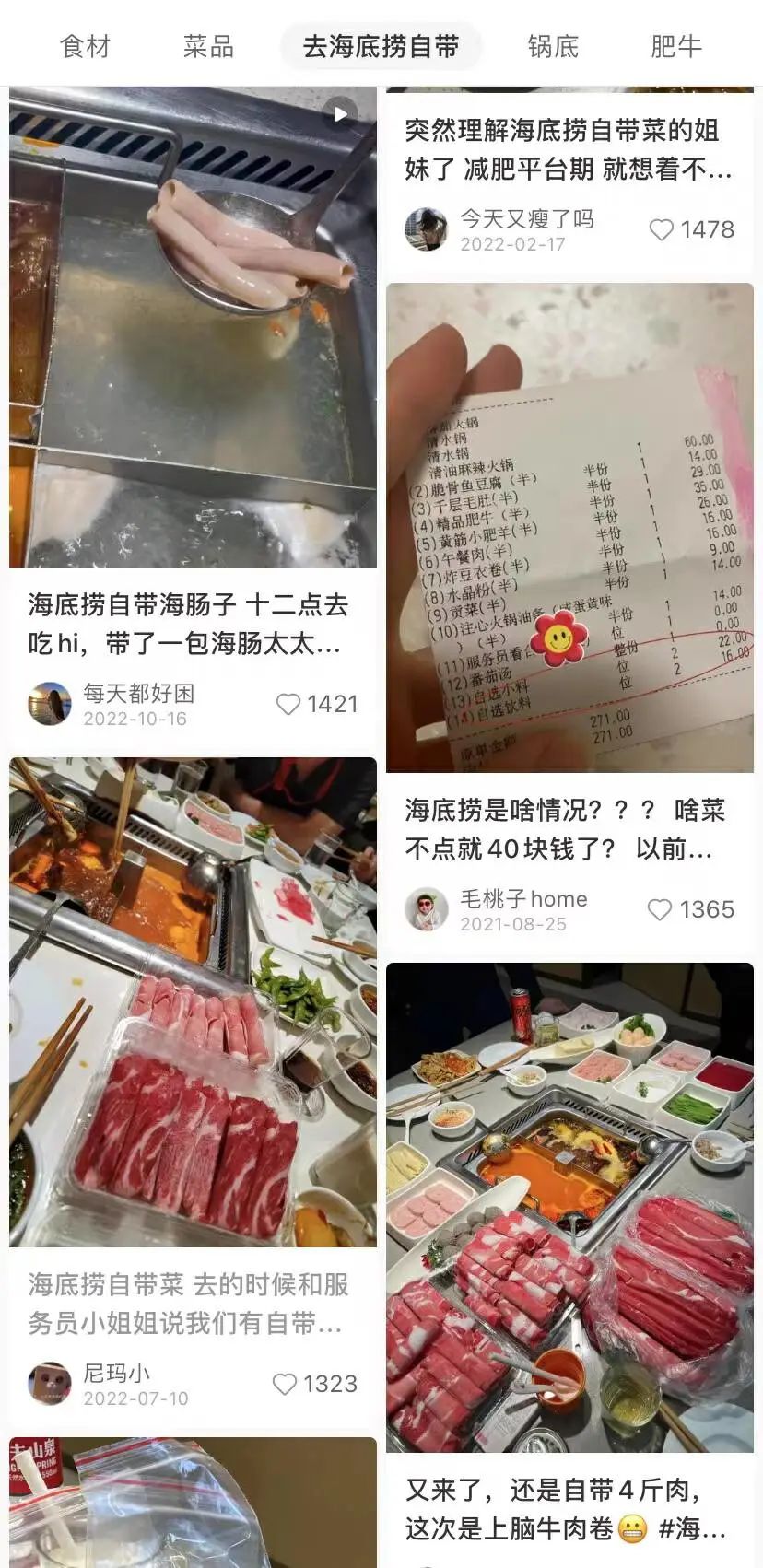Like the post by 每天都好困
Screen dimensions: 763x1568
289,705
